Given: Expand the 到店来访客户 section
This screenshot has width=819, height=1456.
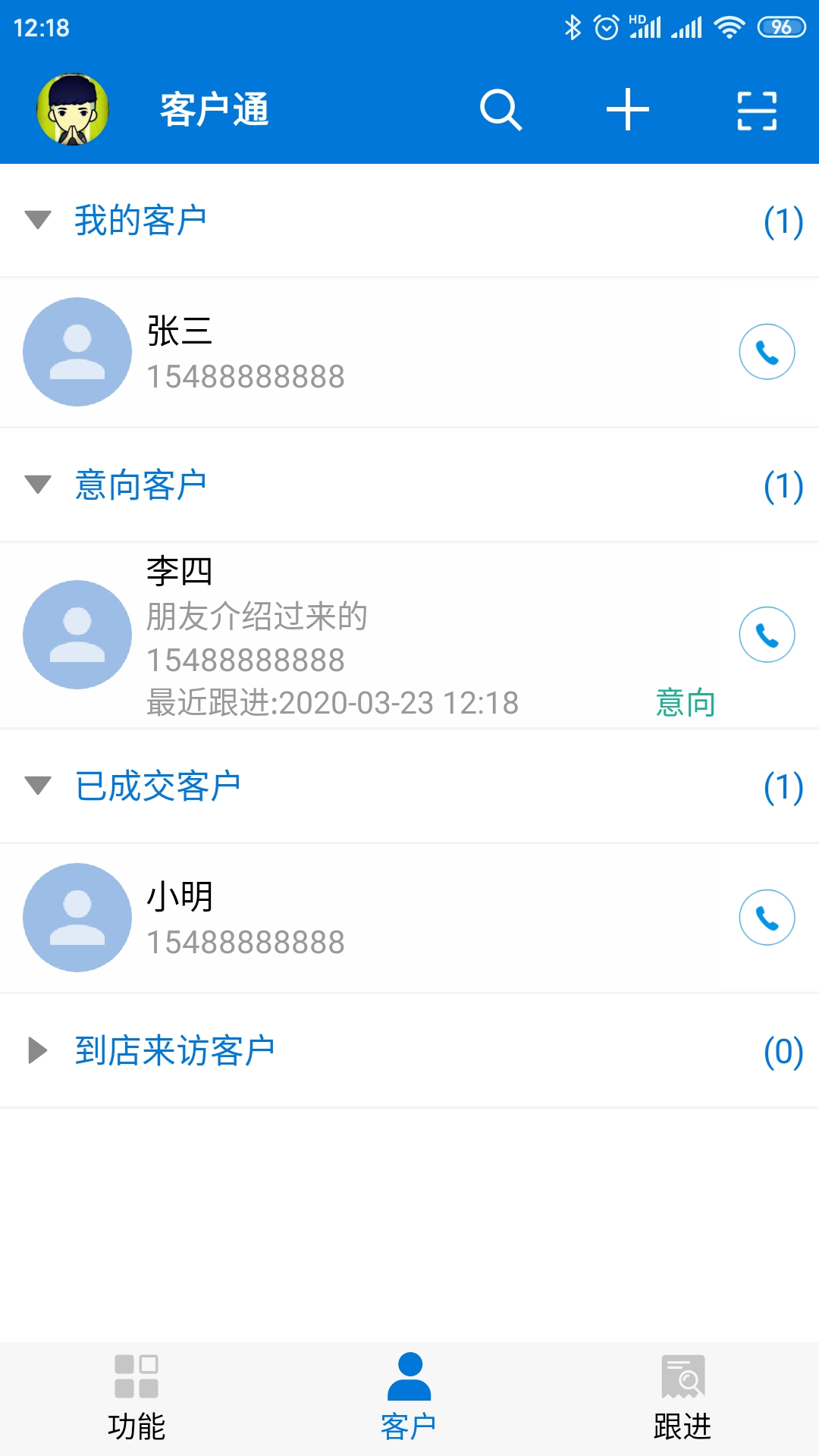Looking at the screenshot, I should pos(37,1051).
